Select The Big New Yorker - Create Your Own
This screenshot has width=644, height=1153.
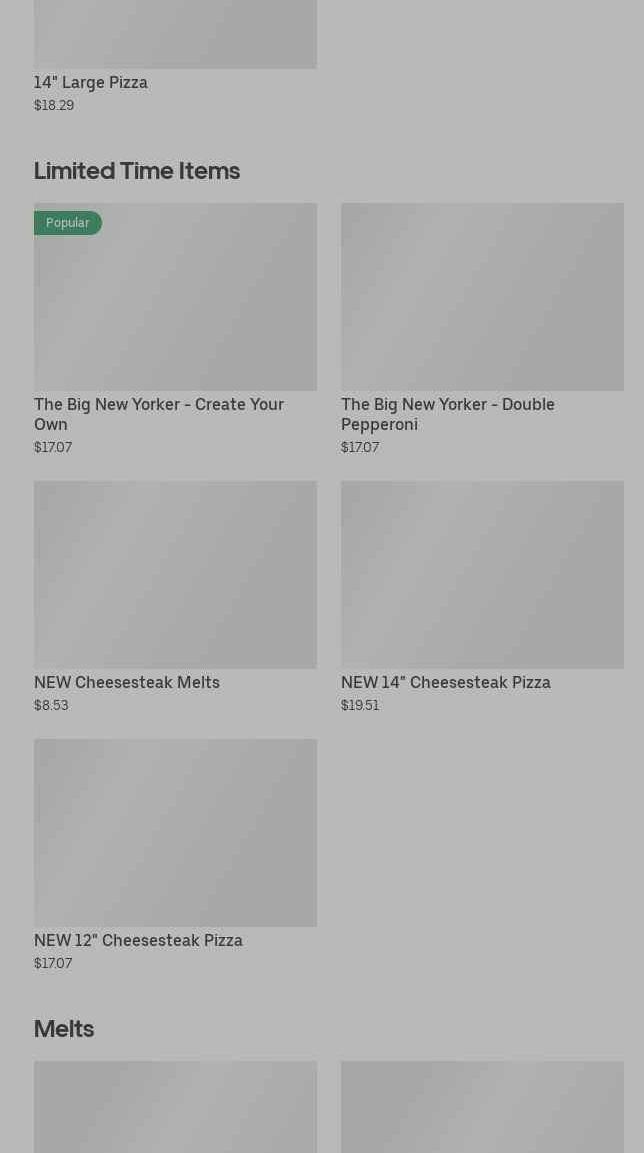click(175, 329)
